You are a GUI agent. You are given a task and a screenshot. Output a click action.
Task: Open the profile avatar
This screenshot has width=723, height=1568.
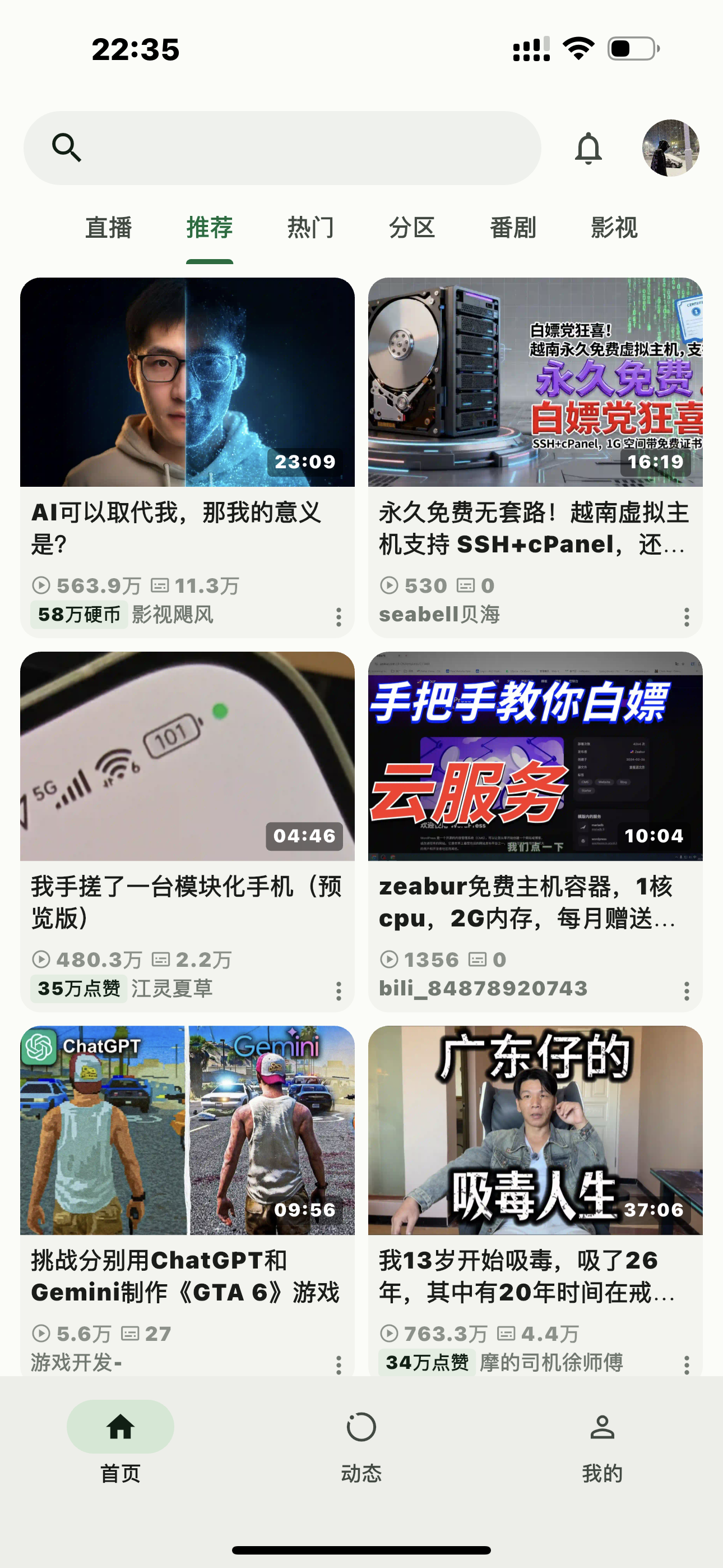[670, 148]
